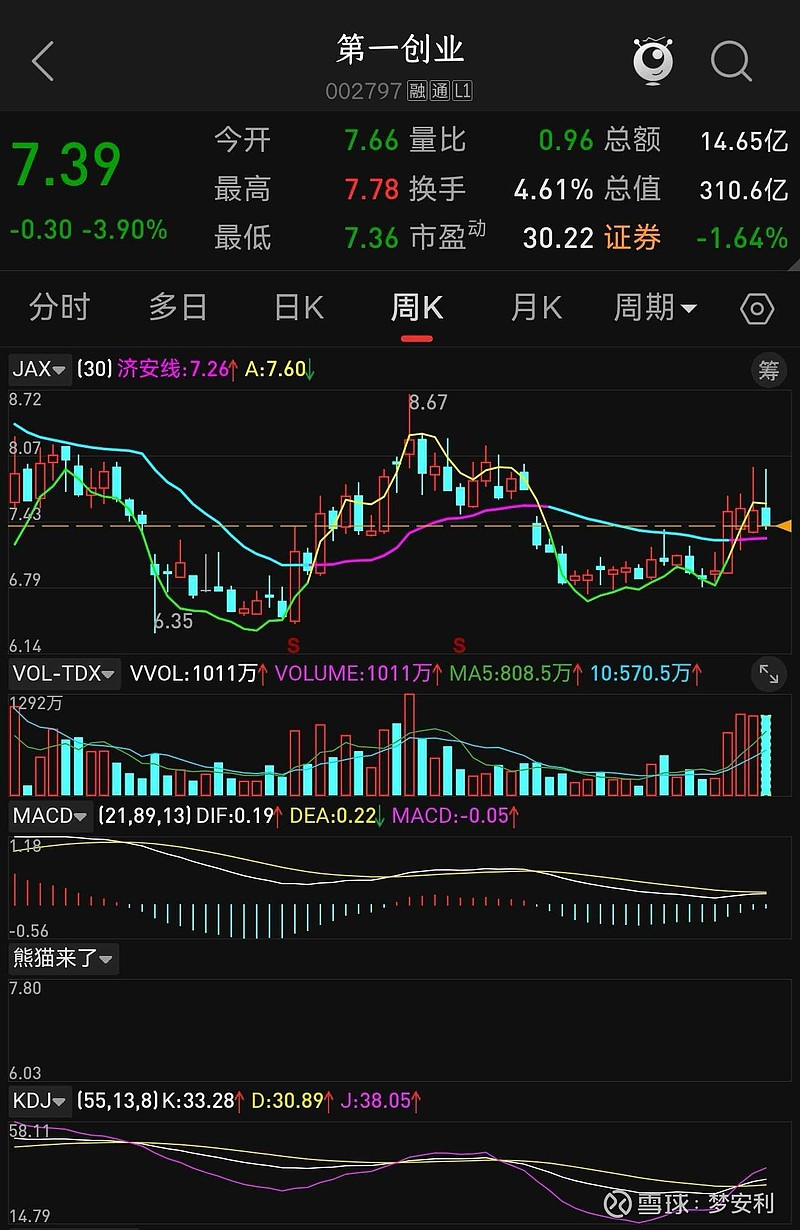Image resolution: width=800 pixels, height=1230 pixels.
Task: Open chart settings hexagon icon
Action: pyautogui.click(x=756, y=308)
